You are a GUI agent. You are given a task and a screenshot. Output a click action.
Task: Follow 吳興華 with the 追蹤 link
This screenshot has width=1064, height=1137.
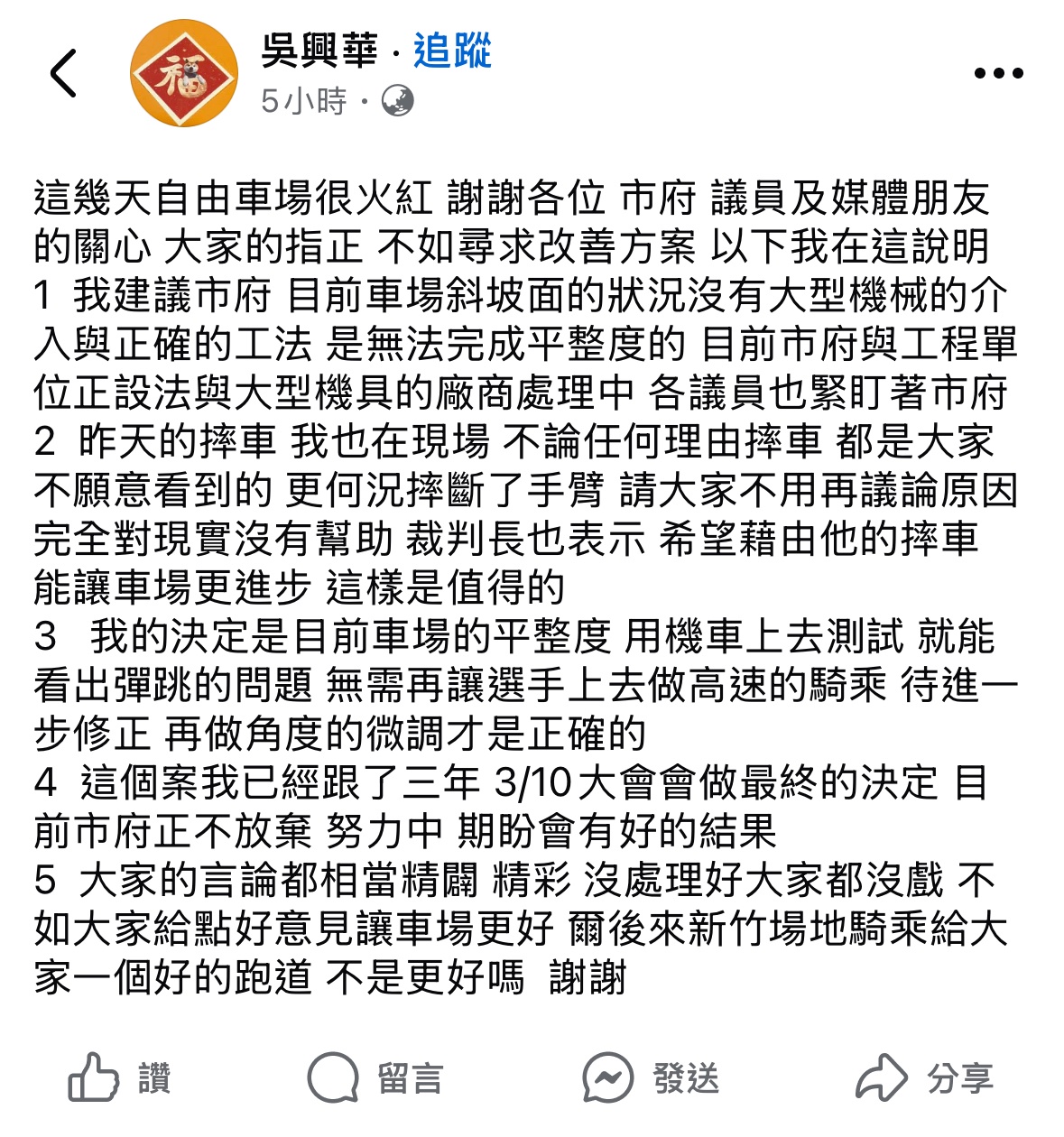click(452, 51)
